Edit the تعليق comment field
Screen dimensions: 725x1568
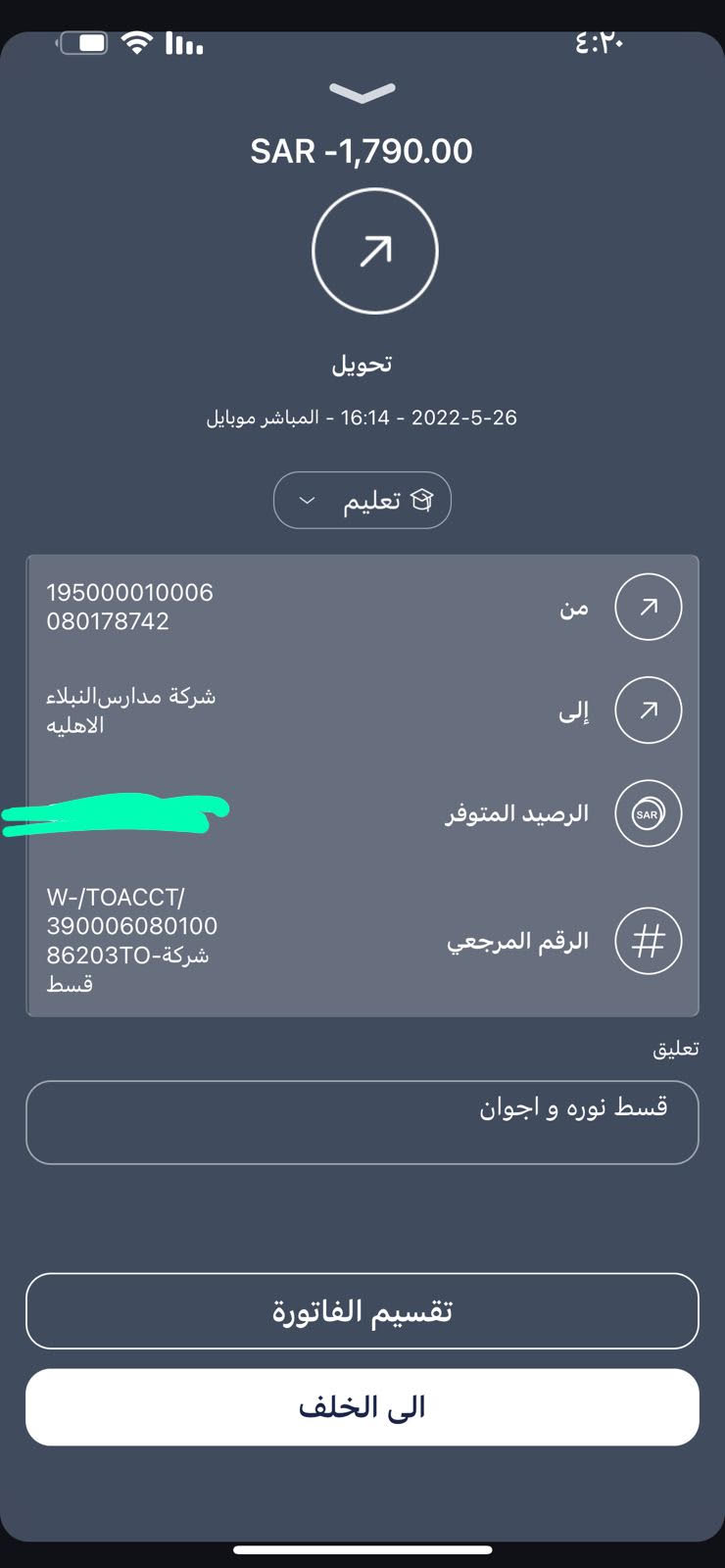[362, 1122]
